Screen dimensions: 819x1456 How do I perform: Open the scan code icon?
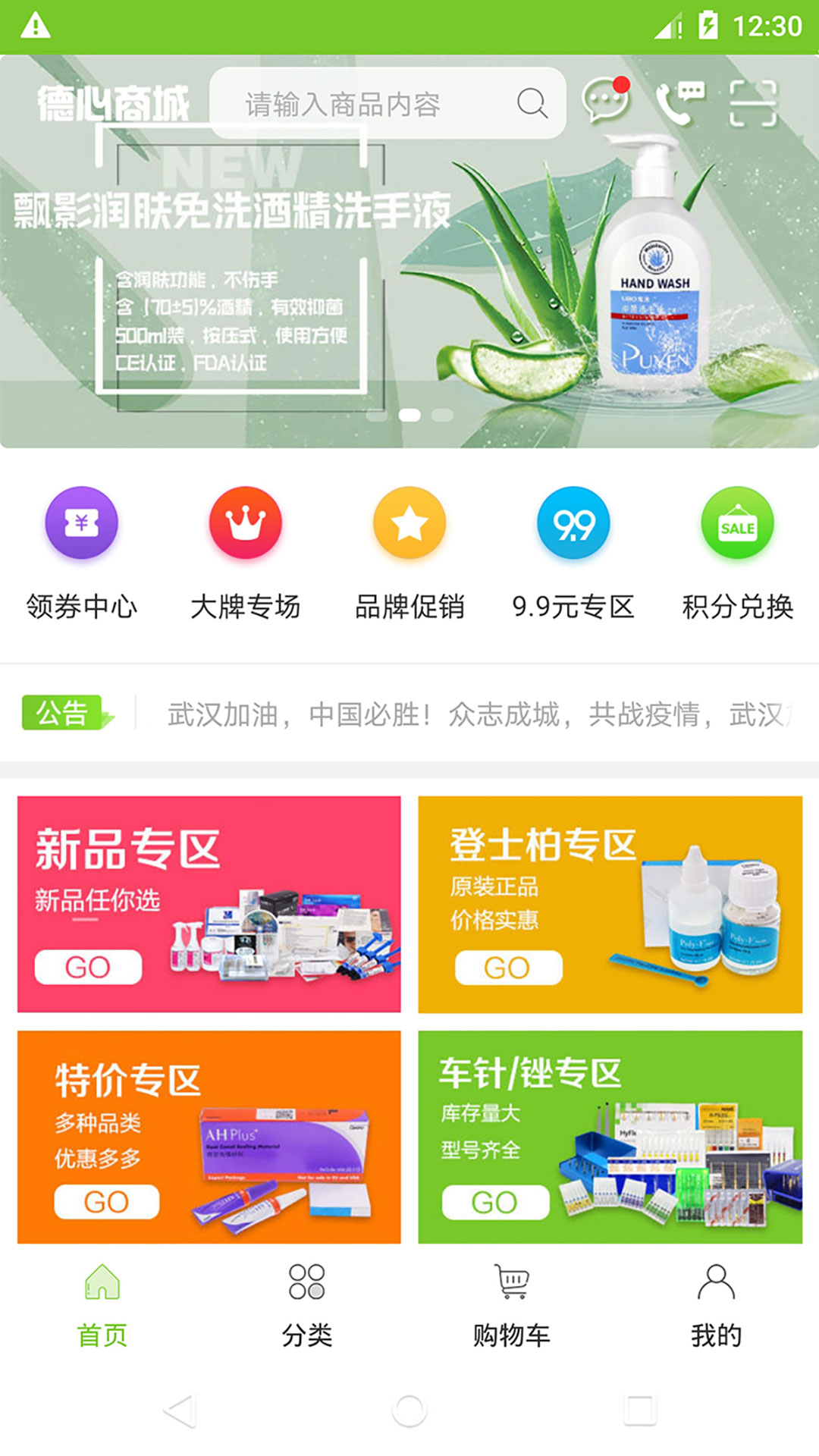click(x=753, y=103)
